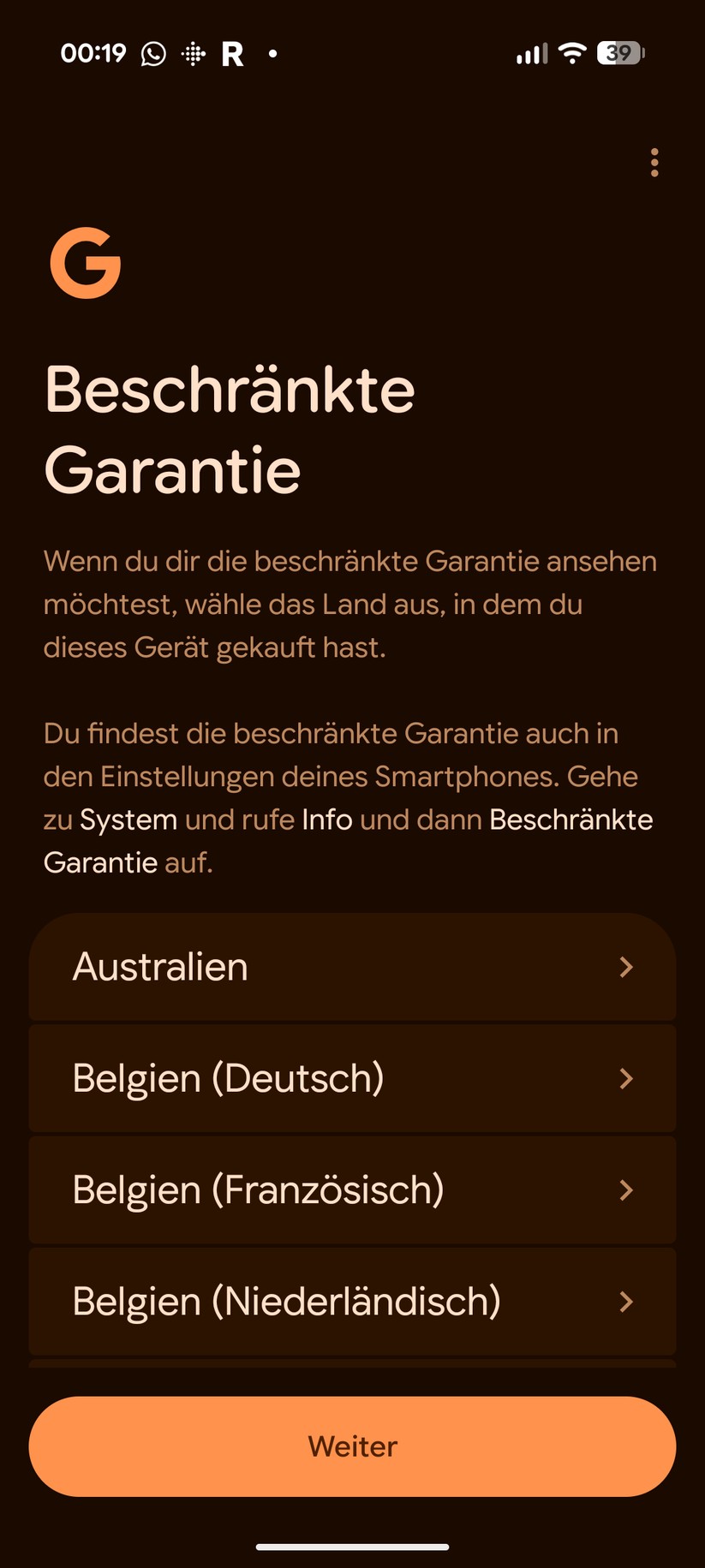Image resolution: width=705 pixels, height=1568 pixels.
Task: Select Belgien (Deutsch) as warranty country
Action: (x=228, y=1078)
